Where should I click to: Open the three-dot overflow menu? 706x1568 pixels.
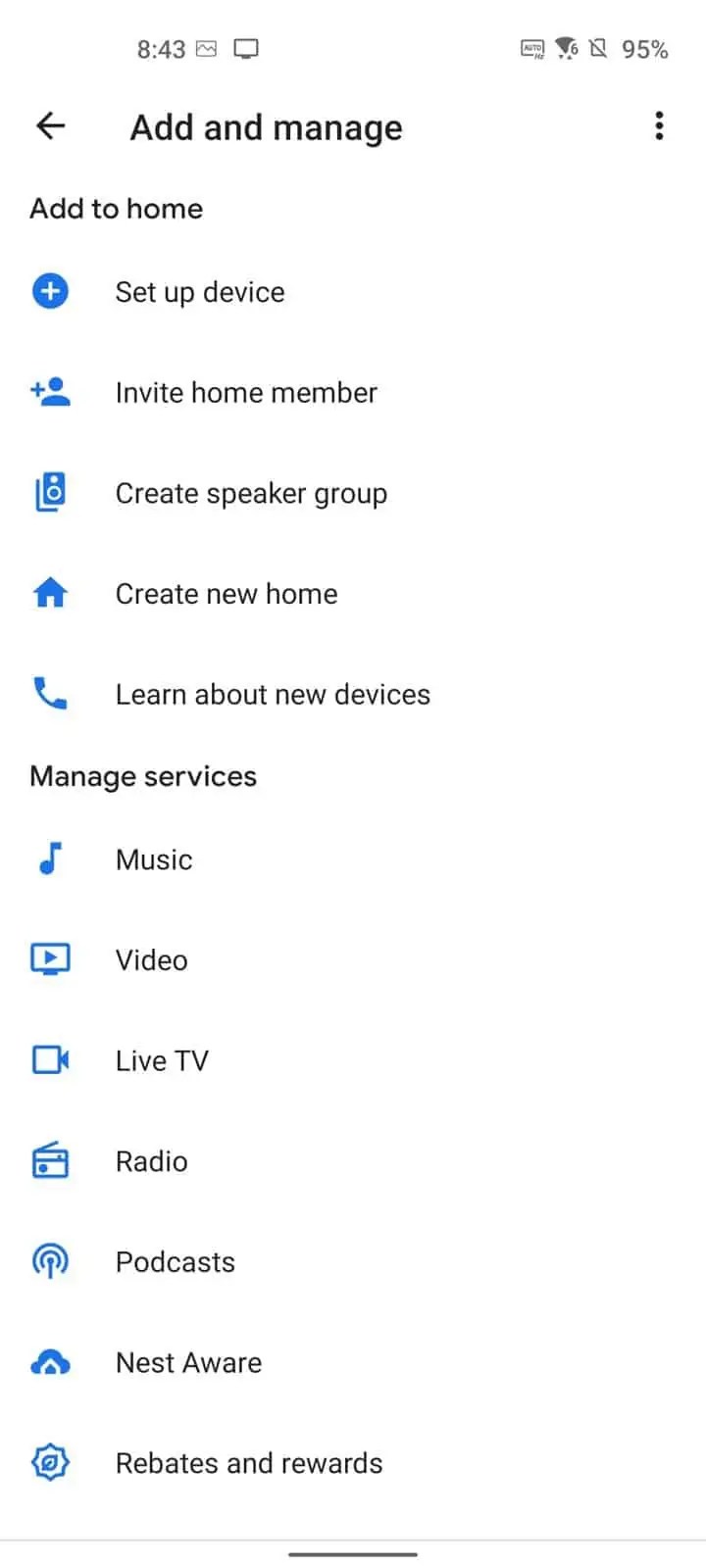[x=659, y=125]
